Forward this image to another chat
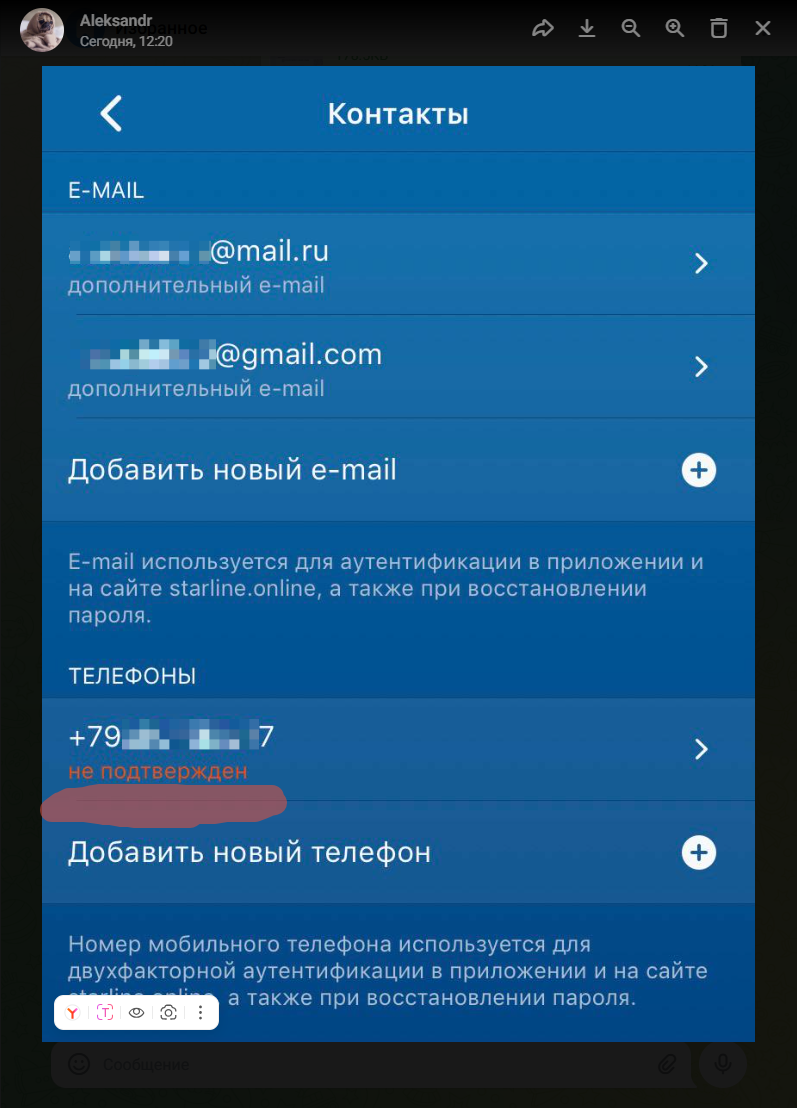The height and width of the screenshot is (1108, 797). [x=542, y=28]
